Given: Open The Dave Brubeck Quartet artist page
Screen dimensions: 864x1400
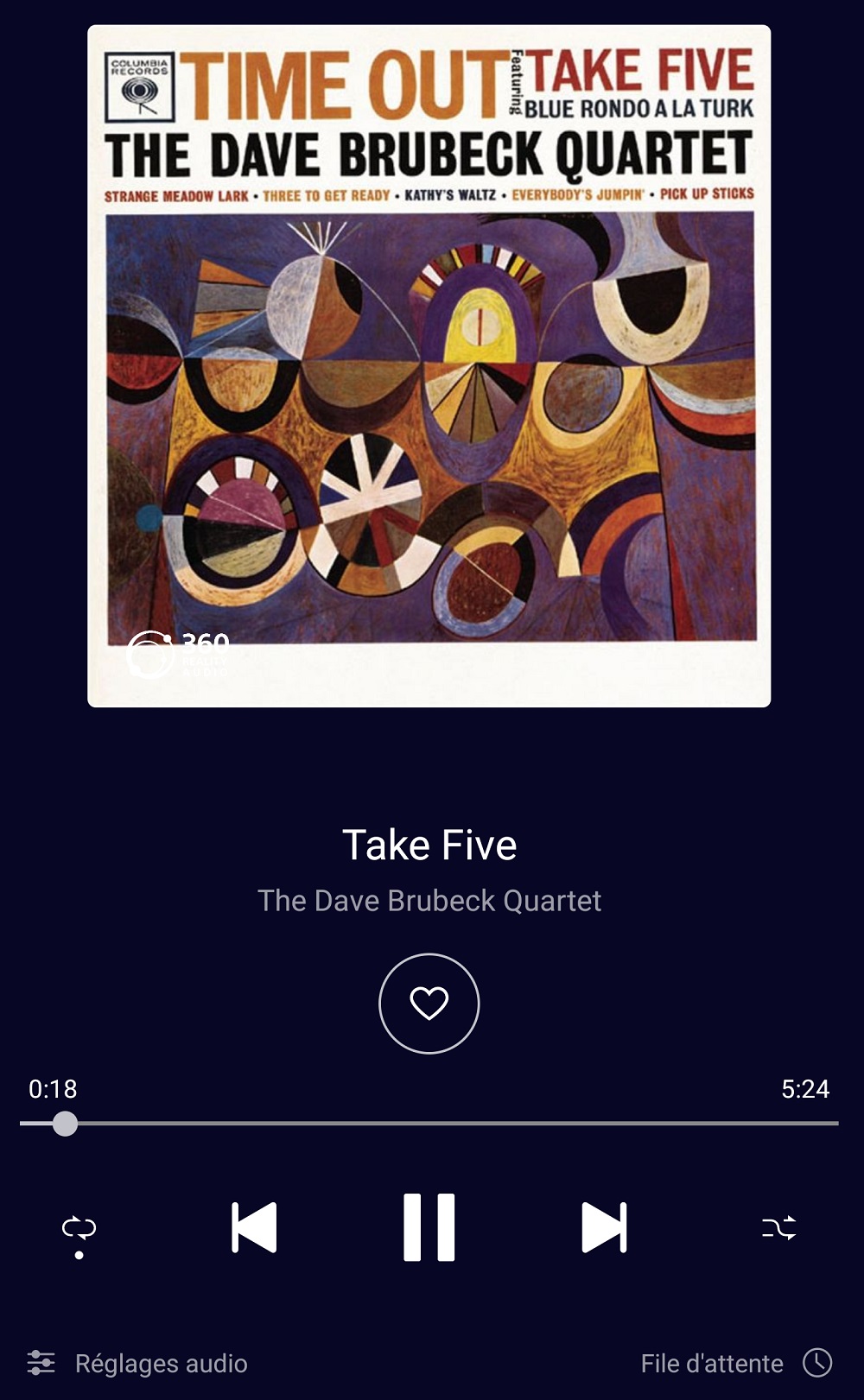Looking at the screenshot, I should [x=429, y=901].
